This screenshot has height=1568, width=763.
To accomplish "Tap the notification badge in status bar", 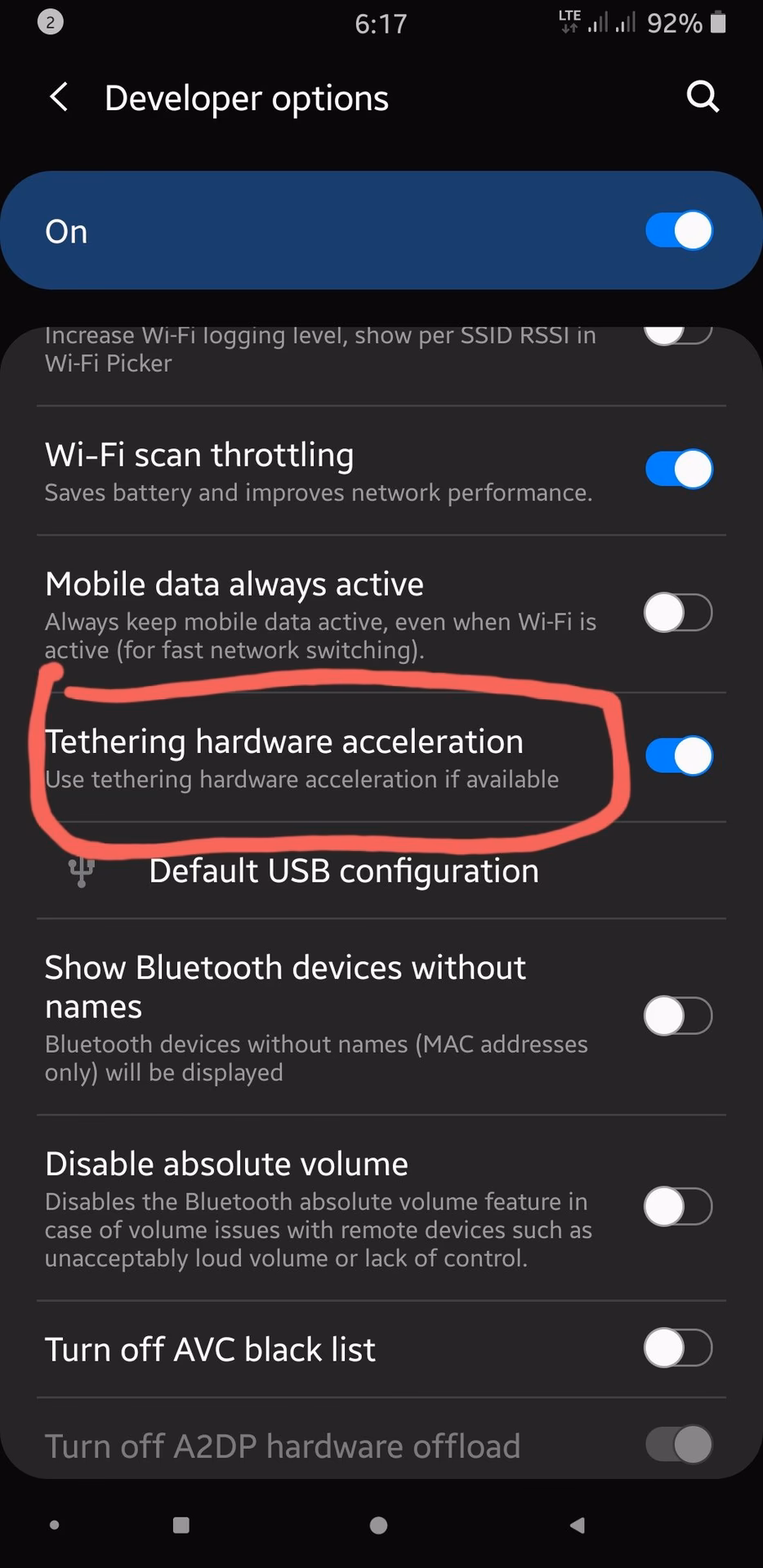I will click(51, 22).
